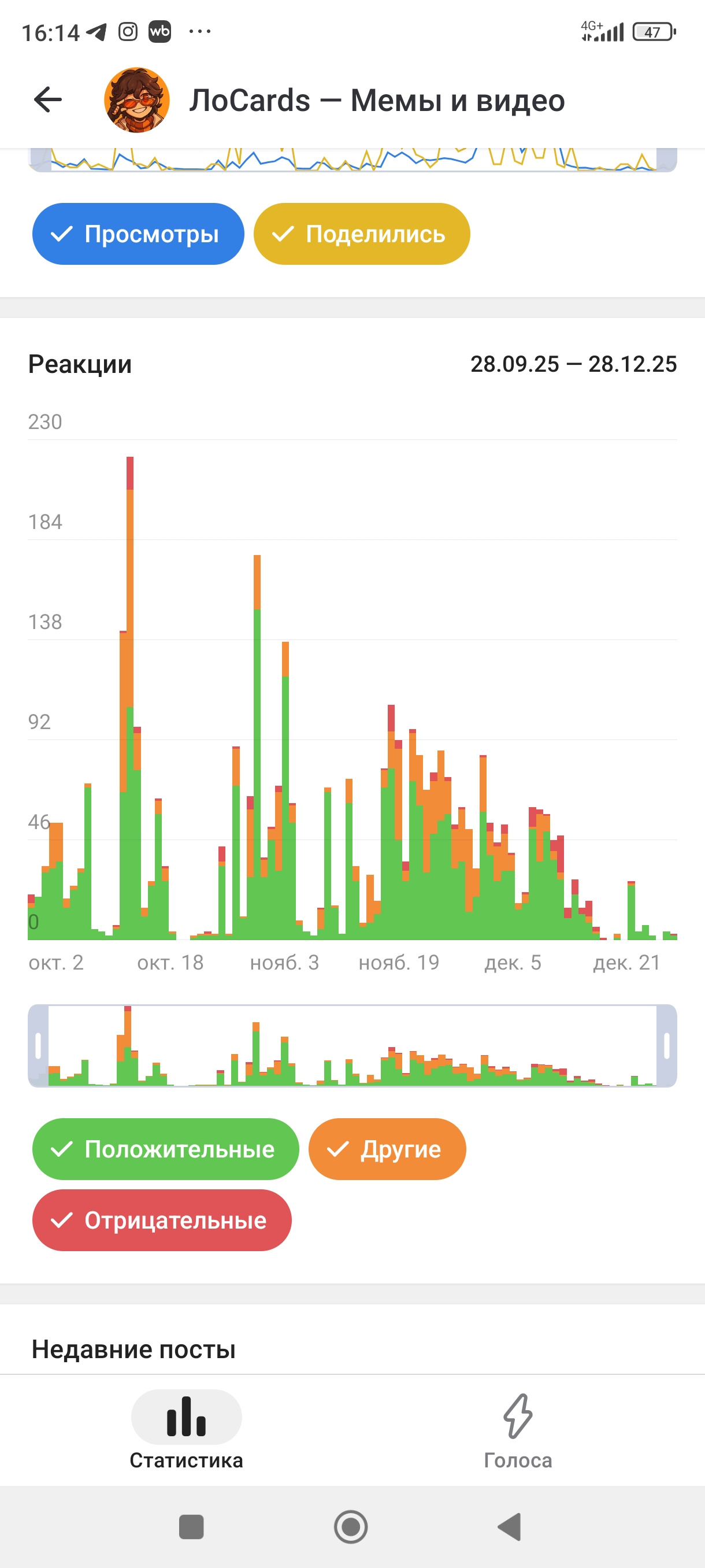Toggle the Просмотры chart filter
Image resolution: width=705 pixels, height=1568 pixels.
pos(138,234)
